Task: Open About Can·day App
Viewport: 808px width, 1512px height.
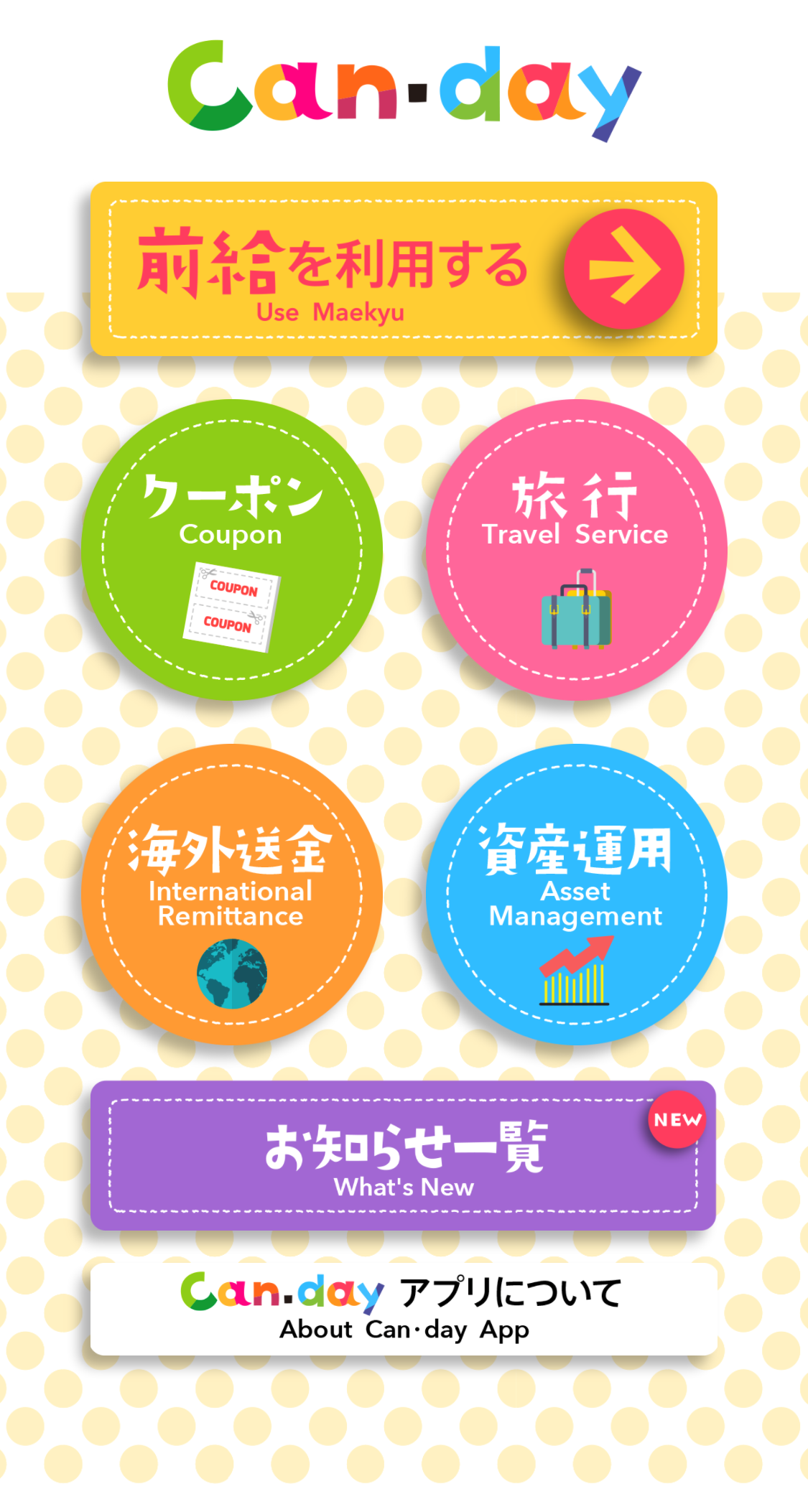Action: point(404,1310)
